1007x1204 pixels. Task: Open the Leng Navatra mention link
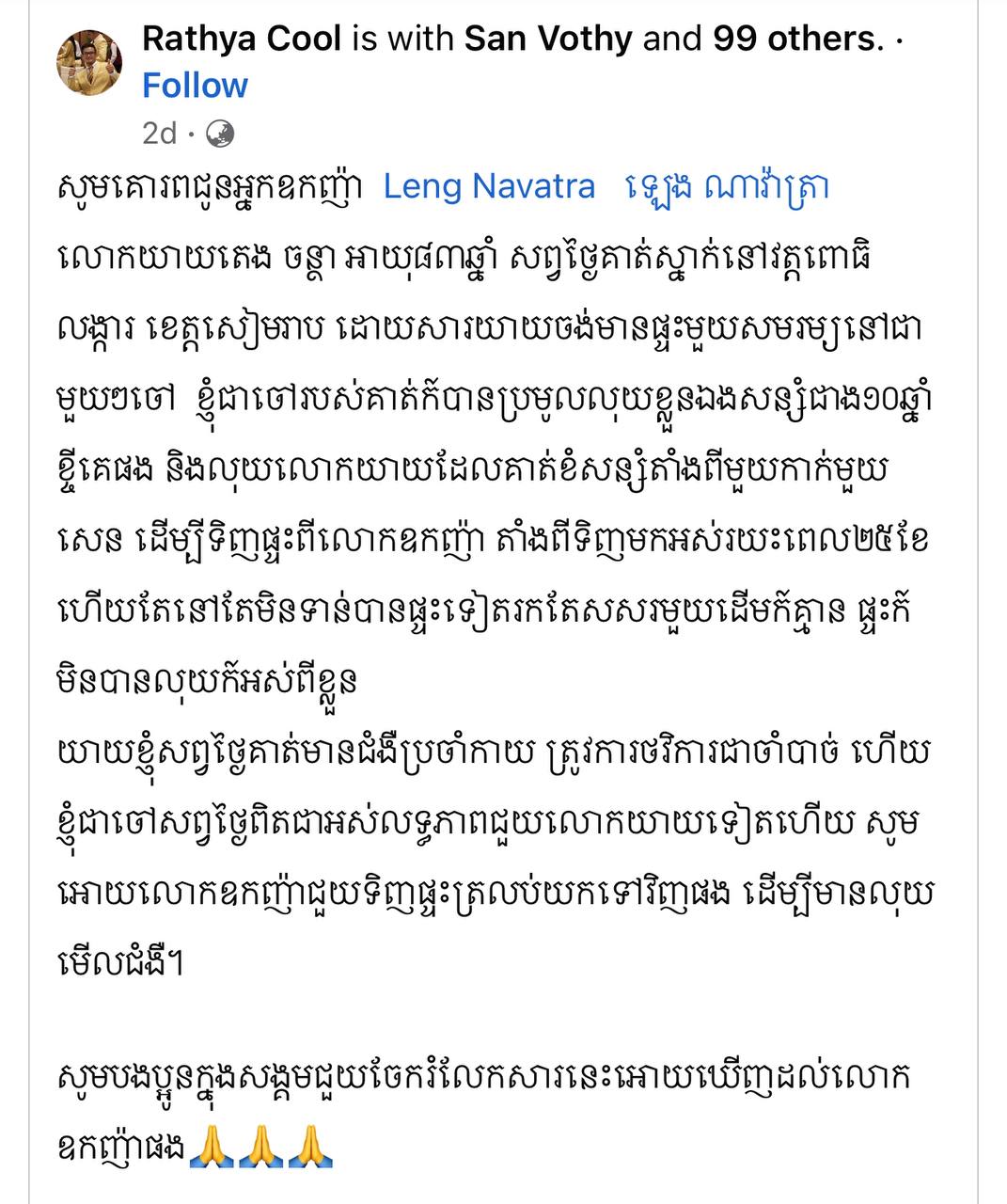click(x=489, y=186)
